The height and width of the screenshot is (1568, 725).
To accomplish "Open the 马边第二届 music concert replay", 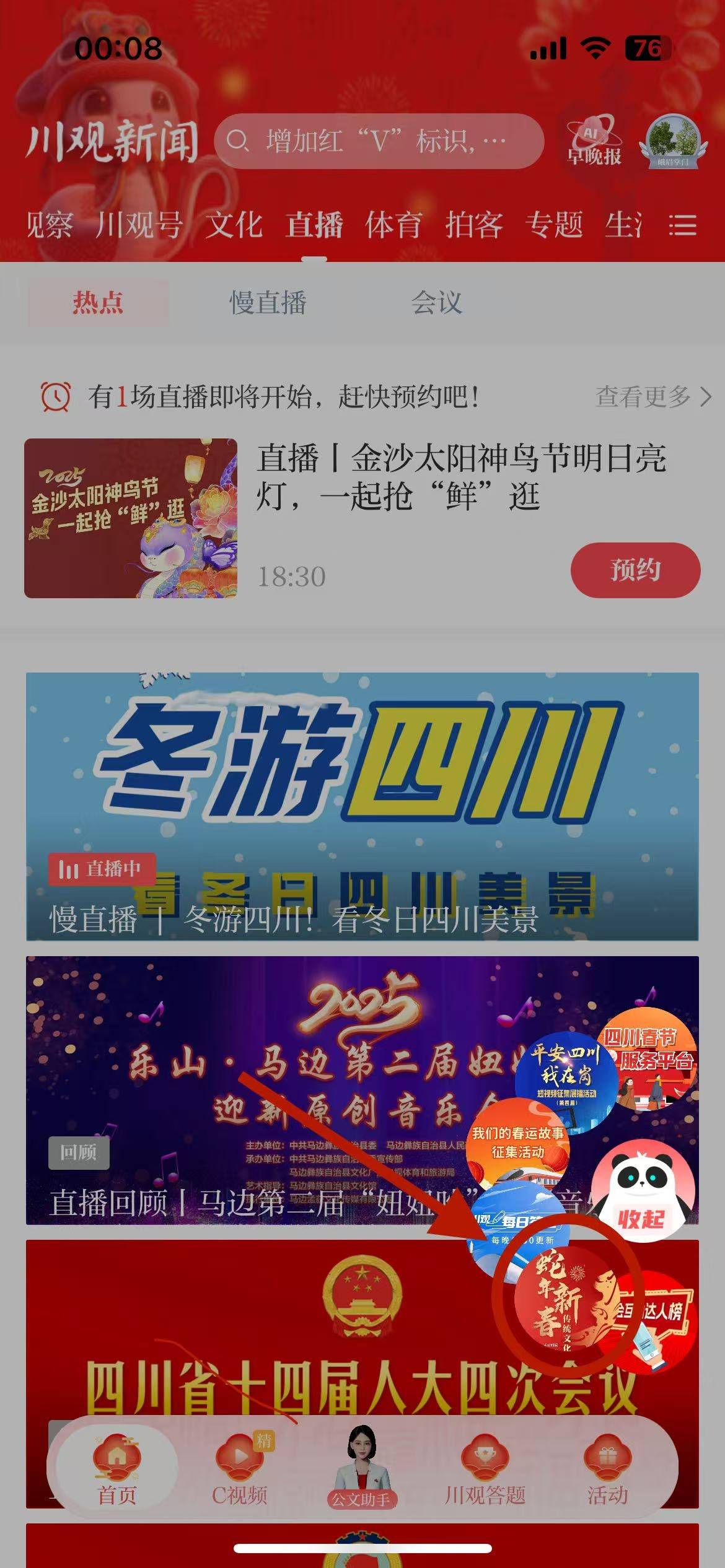I will click(x=248, y=1090).
